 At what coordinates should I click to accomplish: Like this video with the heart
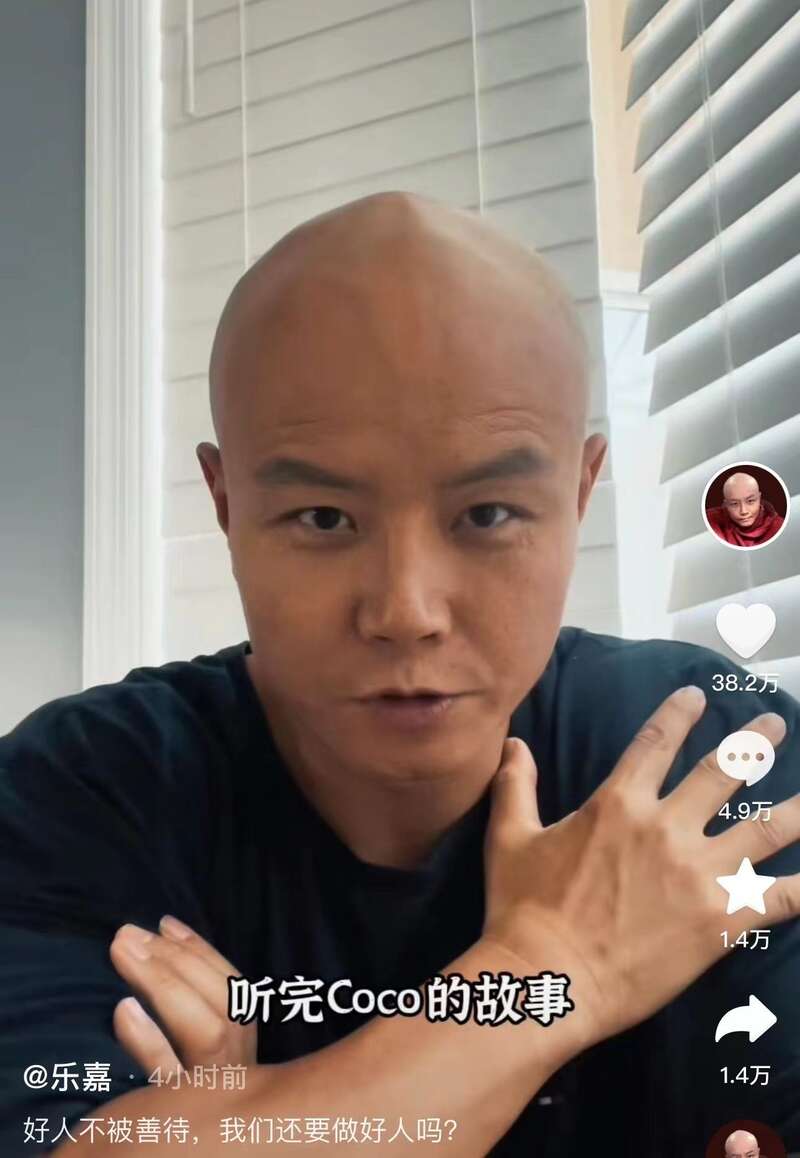(x=745, y=630)
